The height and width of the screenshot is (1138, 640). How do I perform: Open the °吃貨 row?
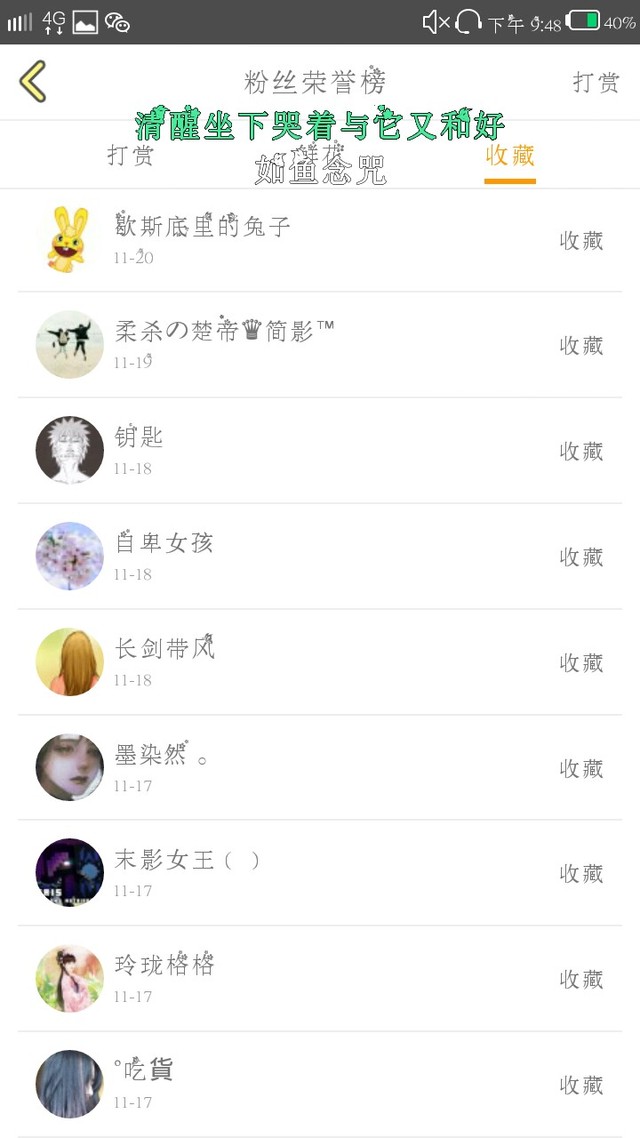(x=320, y=1084)
